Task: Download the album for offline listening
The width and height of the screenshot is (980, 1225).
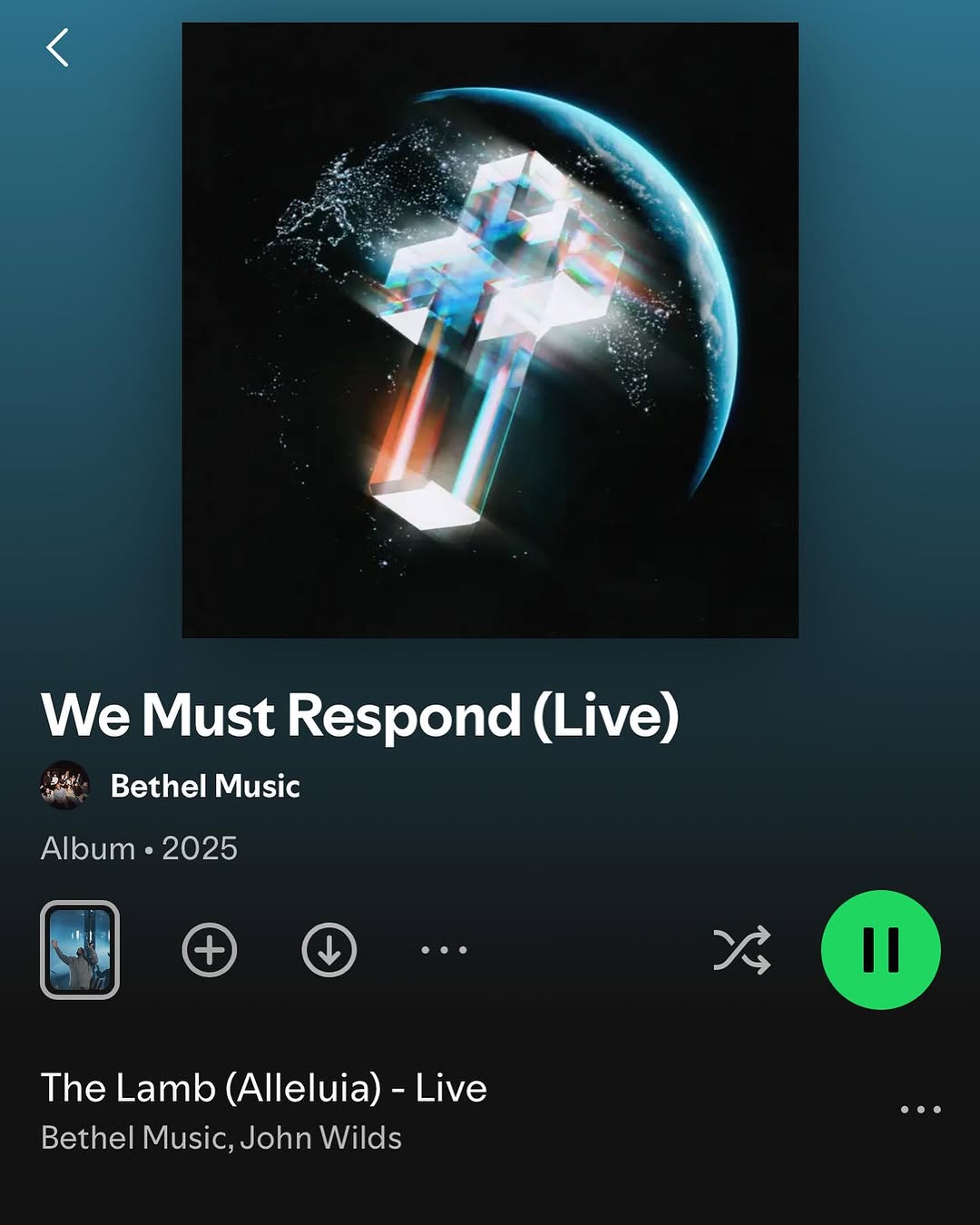Action: coord(328,950)
